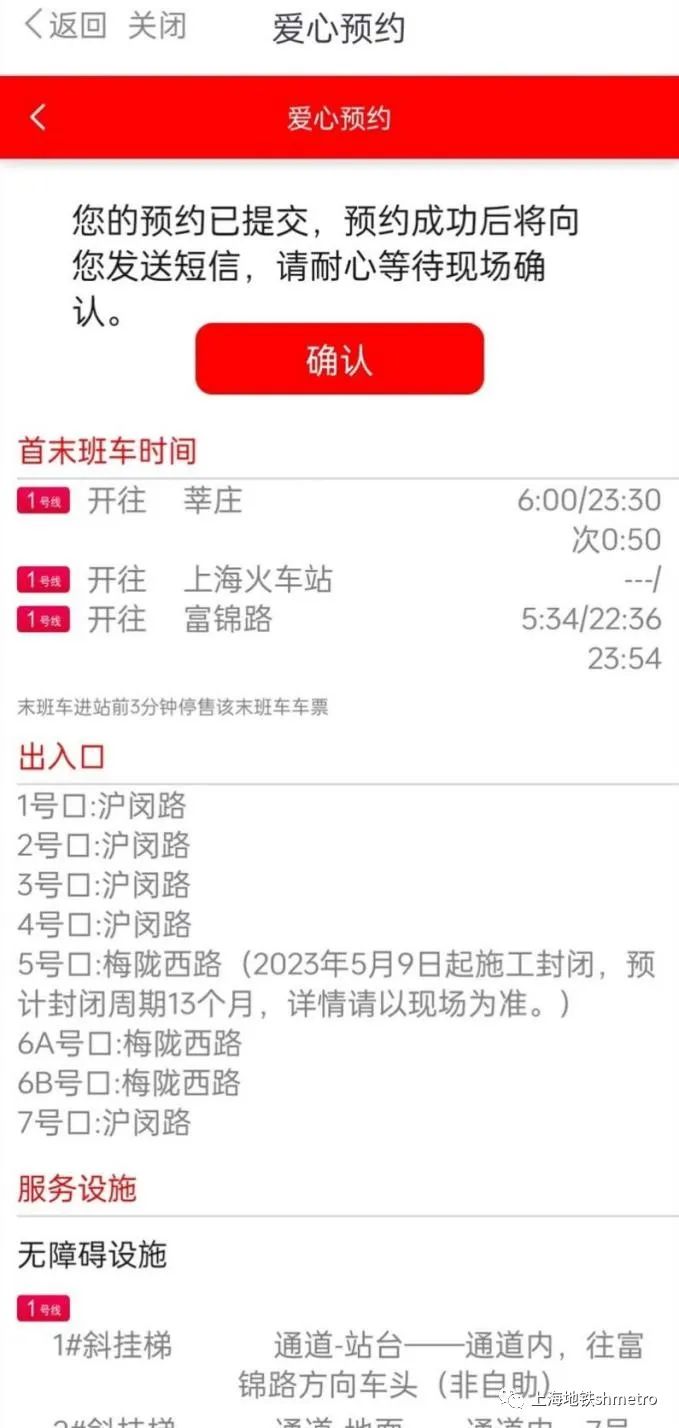Viewport: 679px width, 1428px height.
Task: Confirm with the red 确认 button
Action: (339, 359)
